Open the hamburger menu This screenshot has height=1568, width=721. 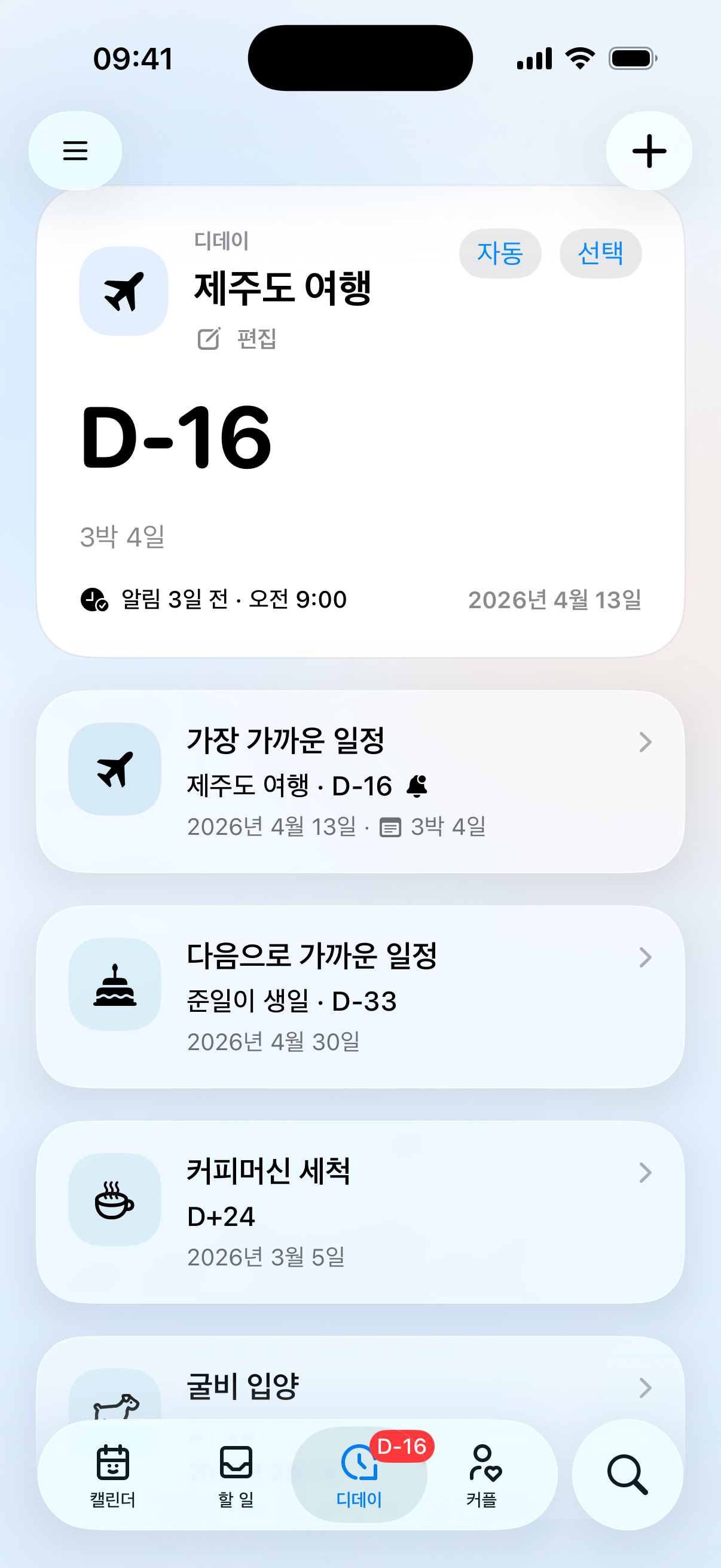[75, 150]
